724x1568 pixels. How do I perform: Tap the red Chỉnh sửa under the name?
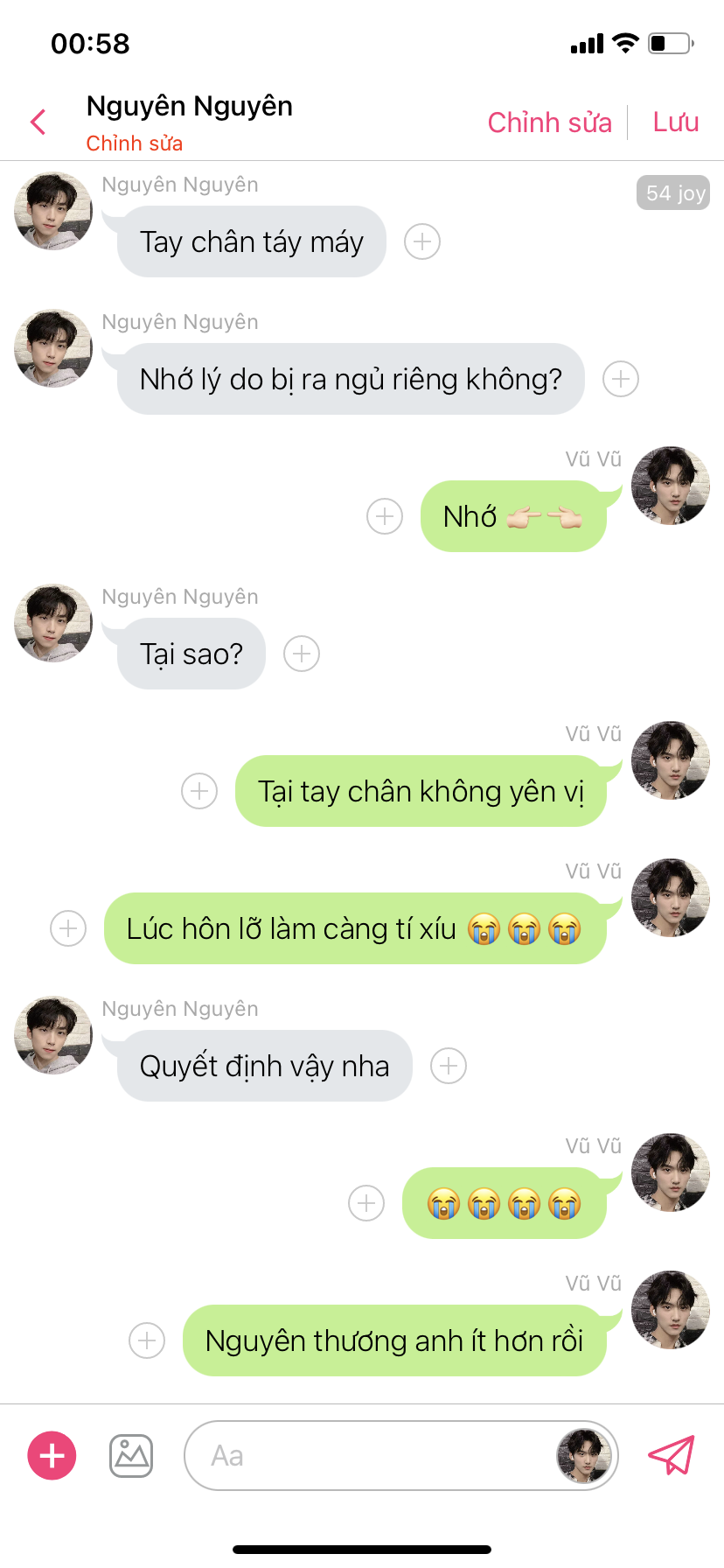coord(134,143)
